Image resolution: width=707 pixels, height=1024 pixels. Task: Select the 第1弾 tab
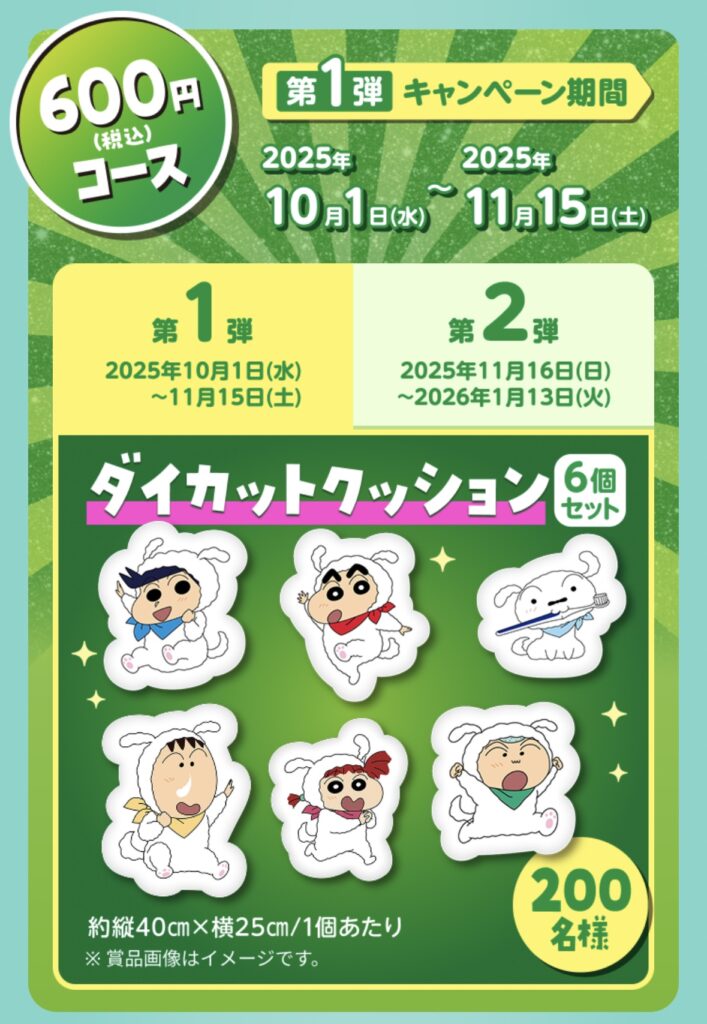[204, 349]
